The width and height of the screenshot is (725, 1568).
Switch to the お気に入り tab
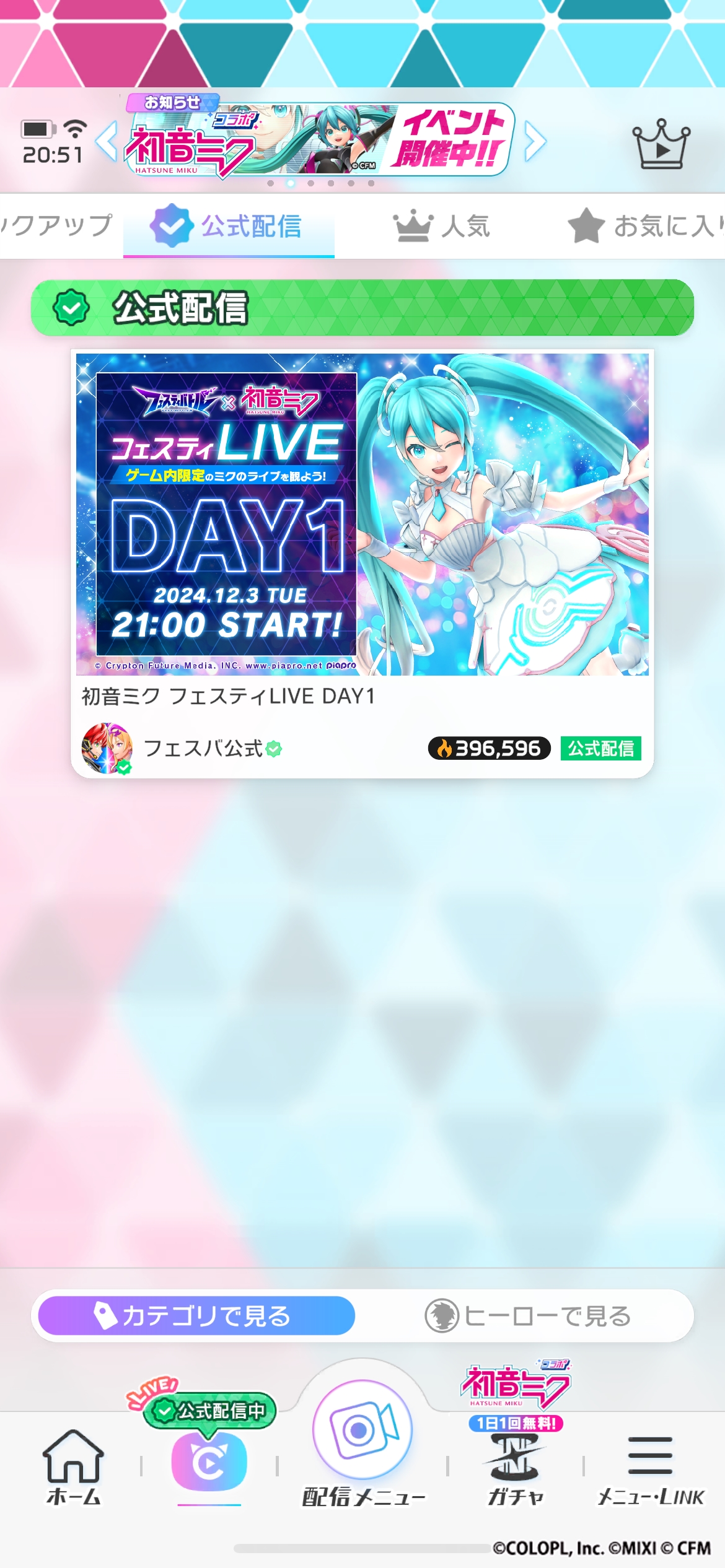(x=644, y=226)
